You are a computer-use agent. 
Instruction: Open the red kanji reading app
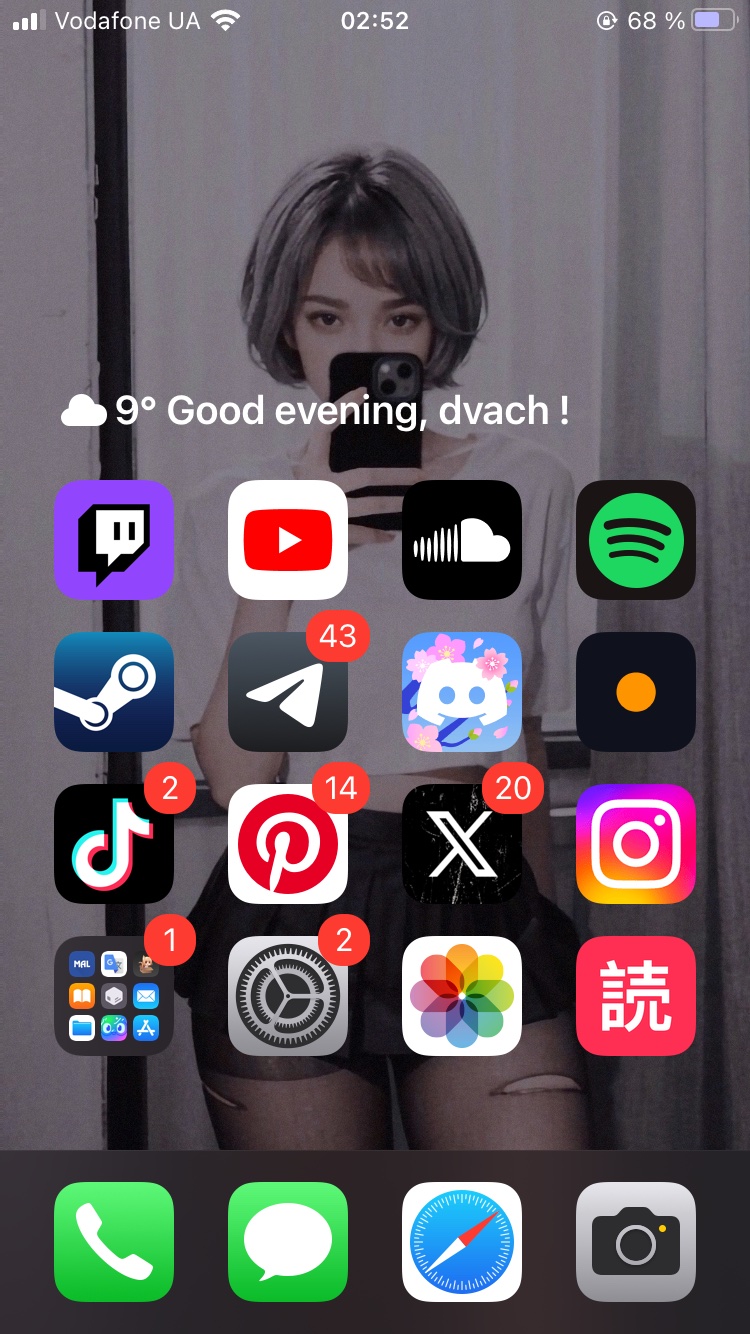636,996
